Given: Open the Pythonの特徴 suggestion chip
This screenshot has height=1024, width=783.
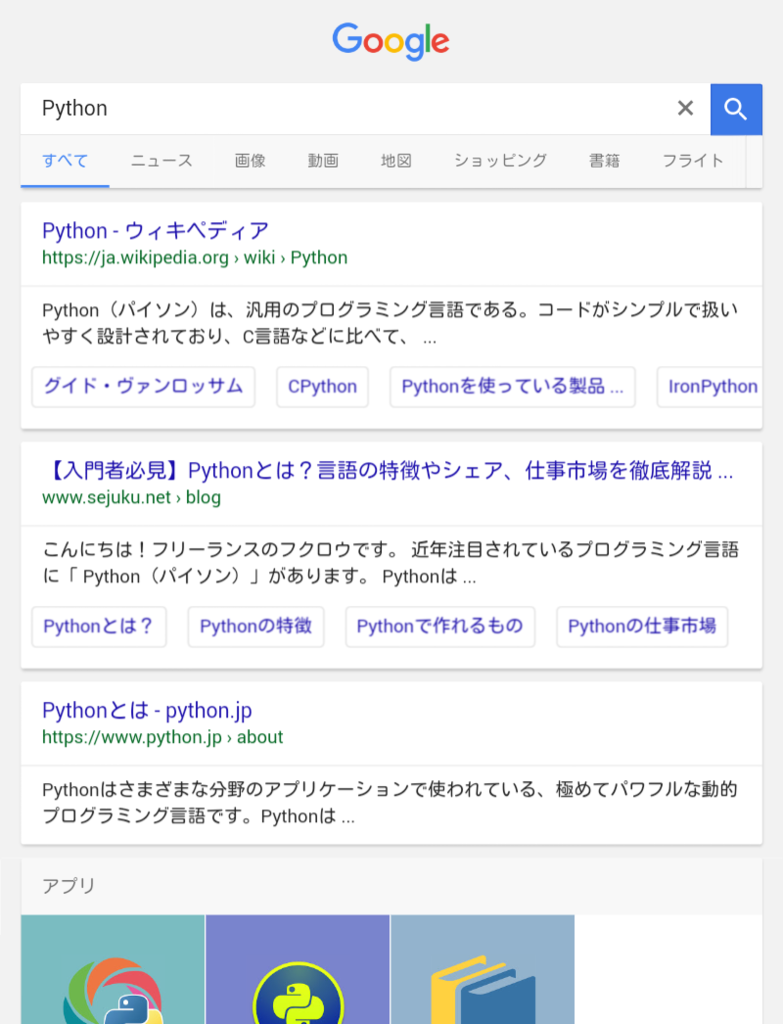Looking at the screenshot, I should click(255, 626).
